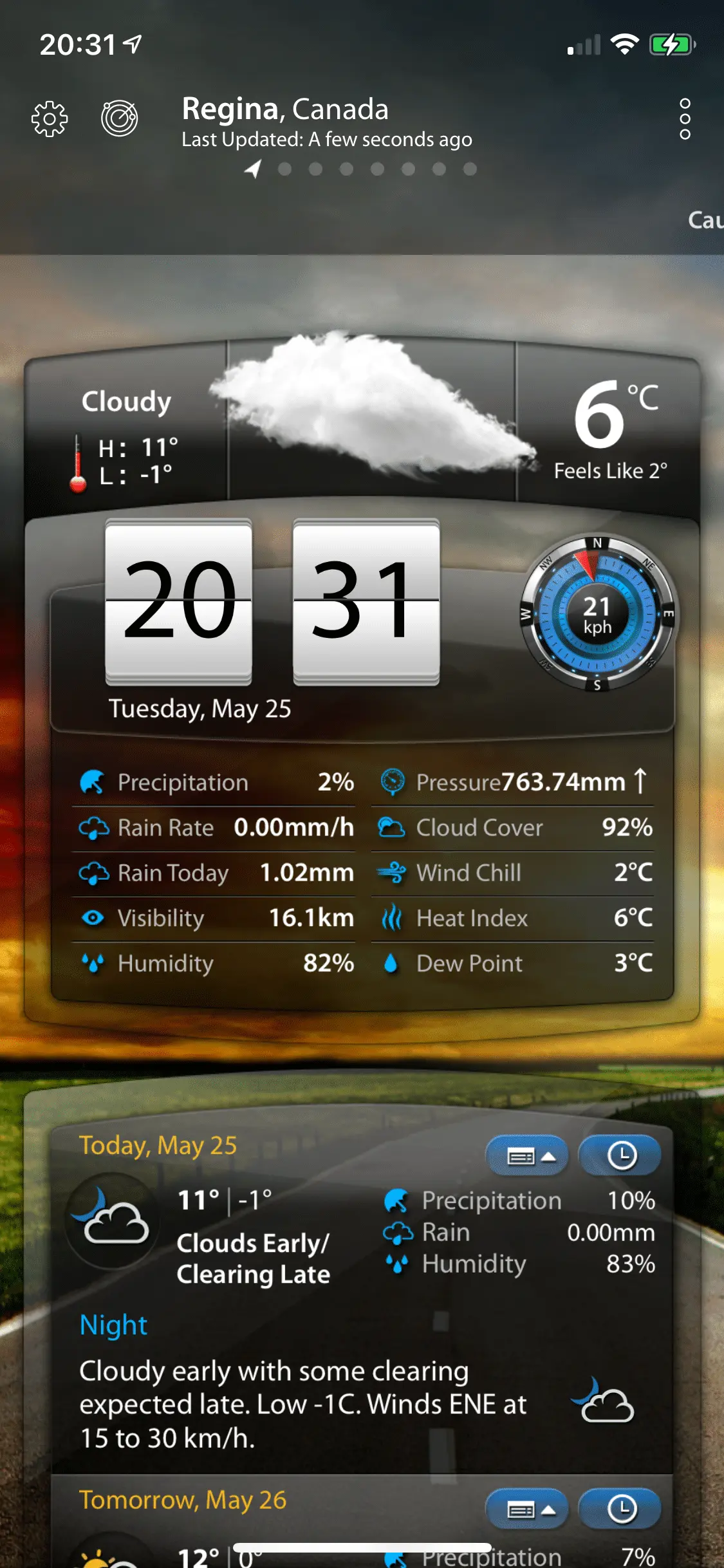Open the three-dot overflow menu
724x1568 pixels.
[x=685, y=119]
